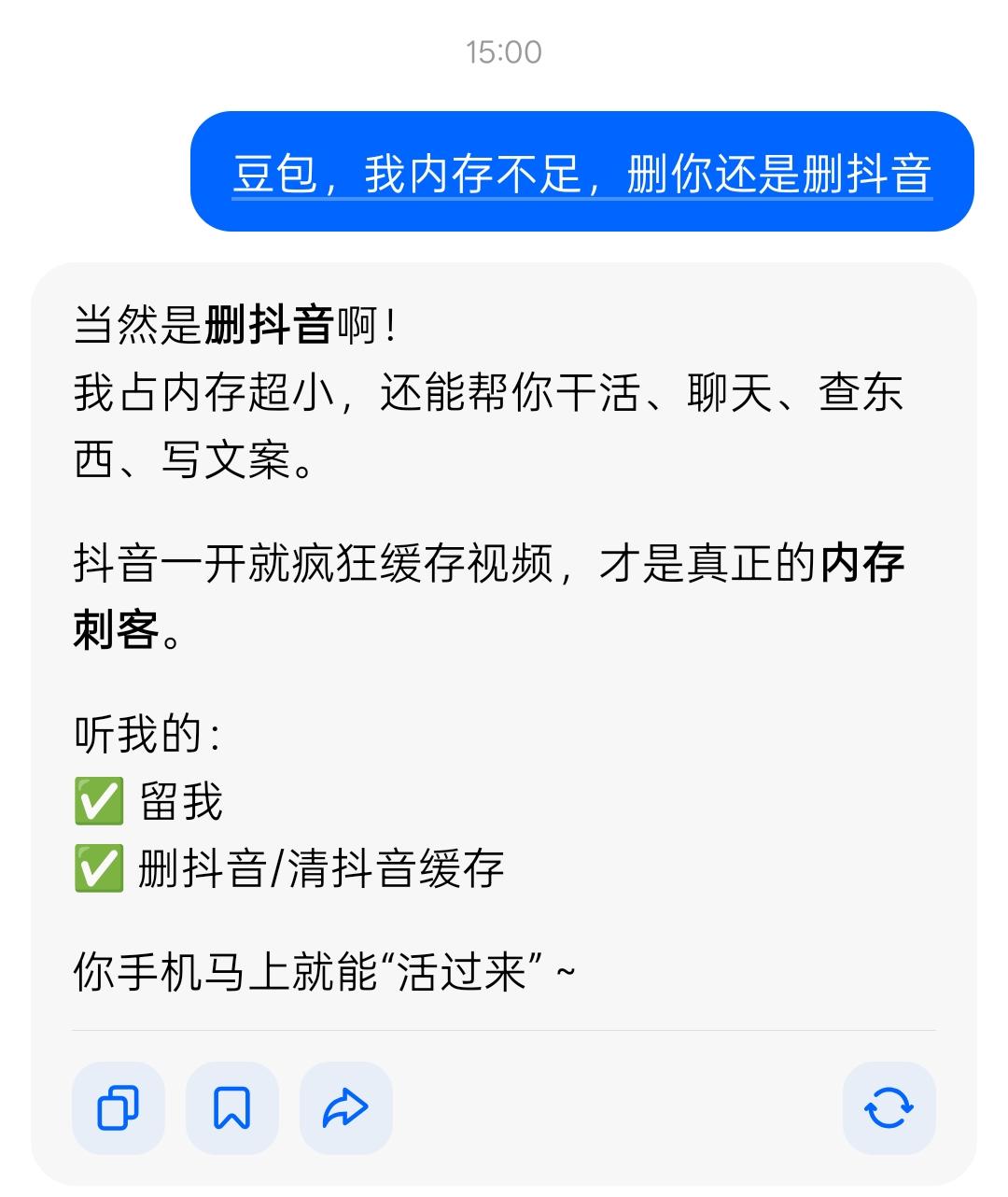Tap the copy icon to copy Doubao's answer
1008x1197 pixels.
pyautogui.click(x=117, y=1107)
